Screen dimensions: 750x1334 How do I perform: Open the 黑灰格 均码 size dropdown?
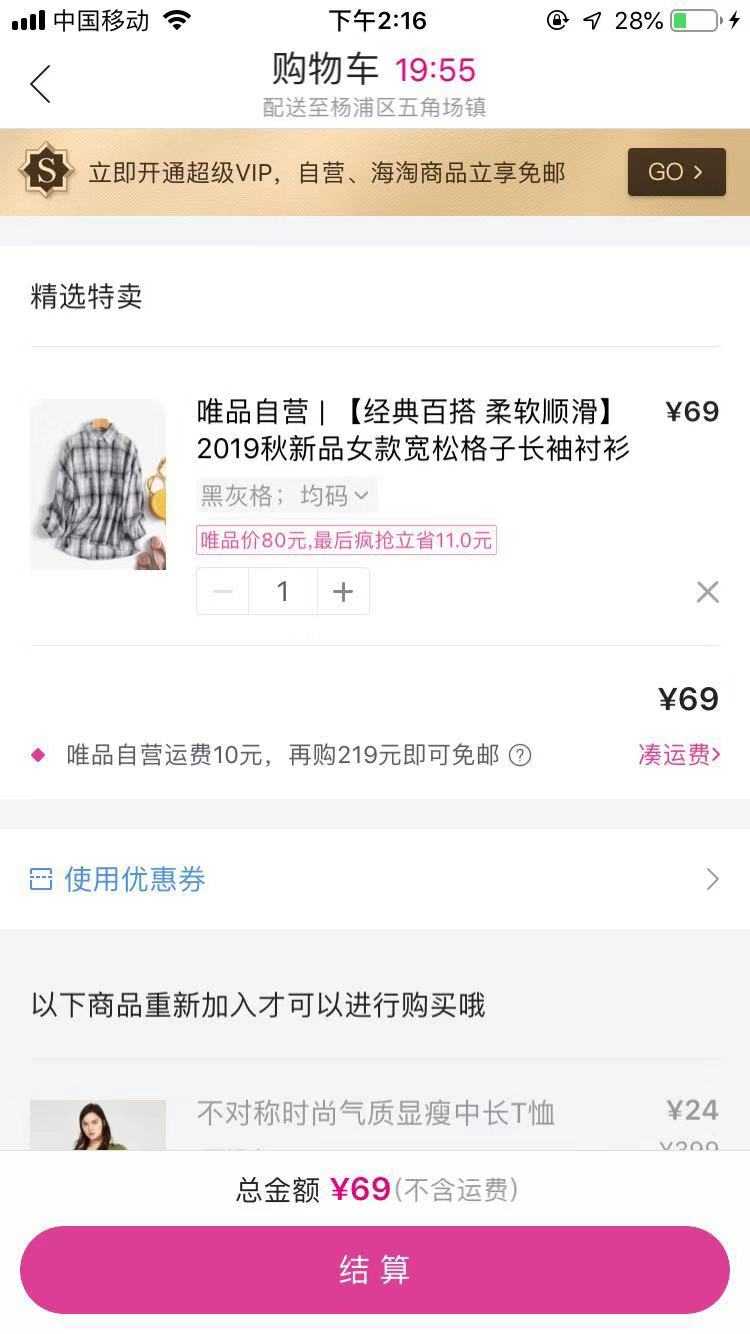point(286,495)
